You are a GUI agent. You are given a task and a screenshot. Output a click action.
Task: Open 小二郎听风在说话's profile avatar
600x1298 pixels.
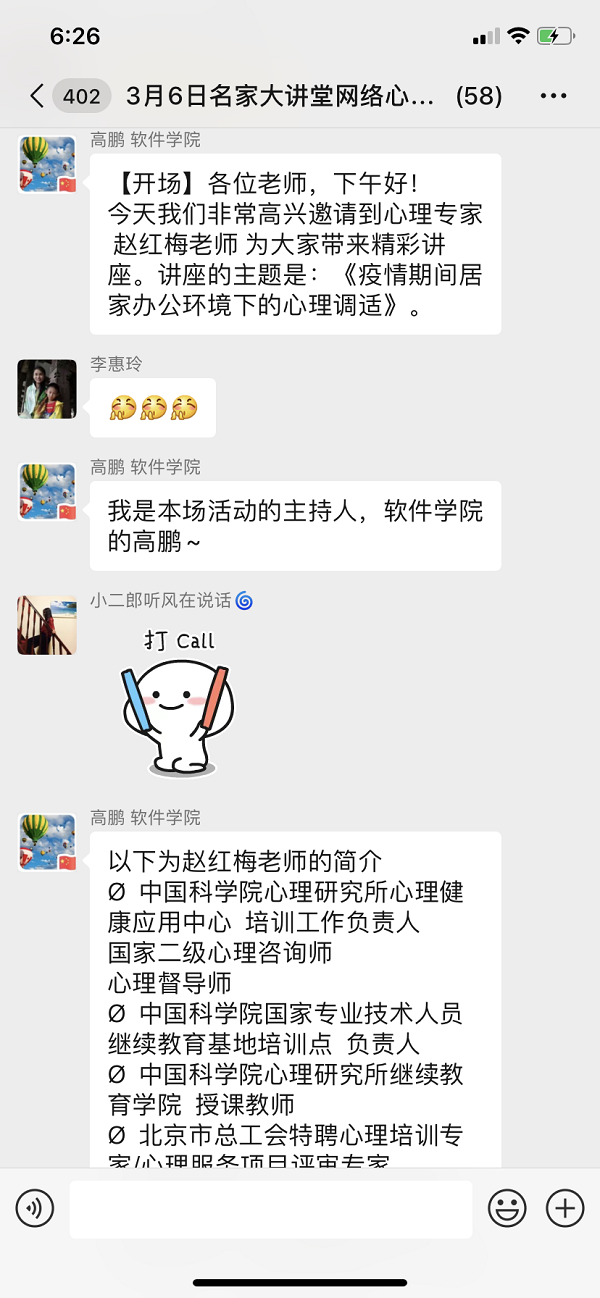tap(47, 625)
